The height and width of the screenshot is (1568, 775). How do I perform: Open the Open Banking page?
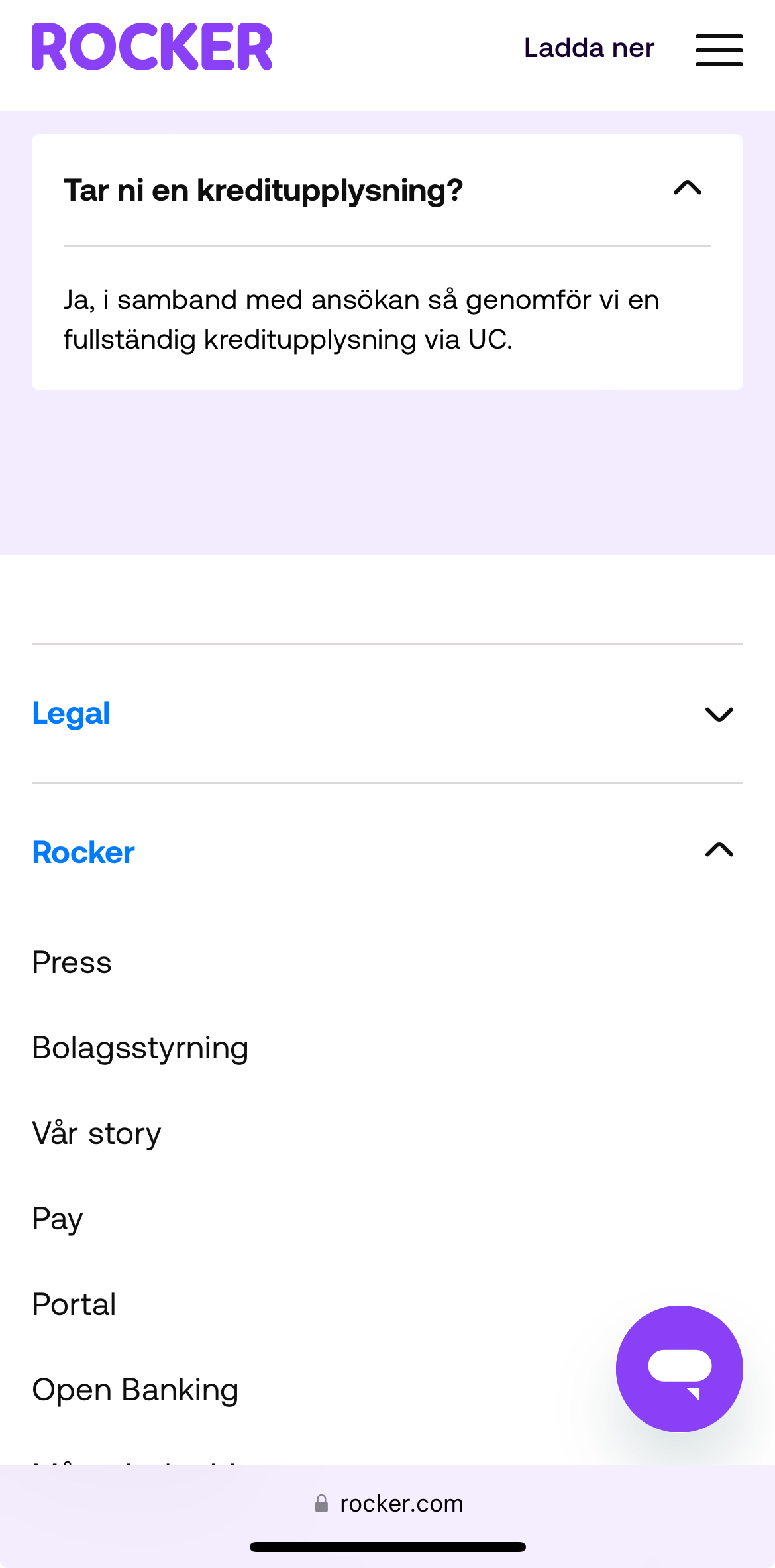(x=135, y=1390)
